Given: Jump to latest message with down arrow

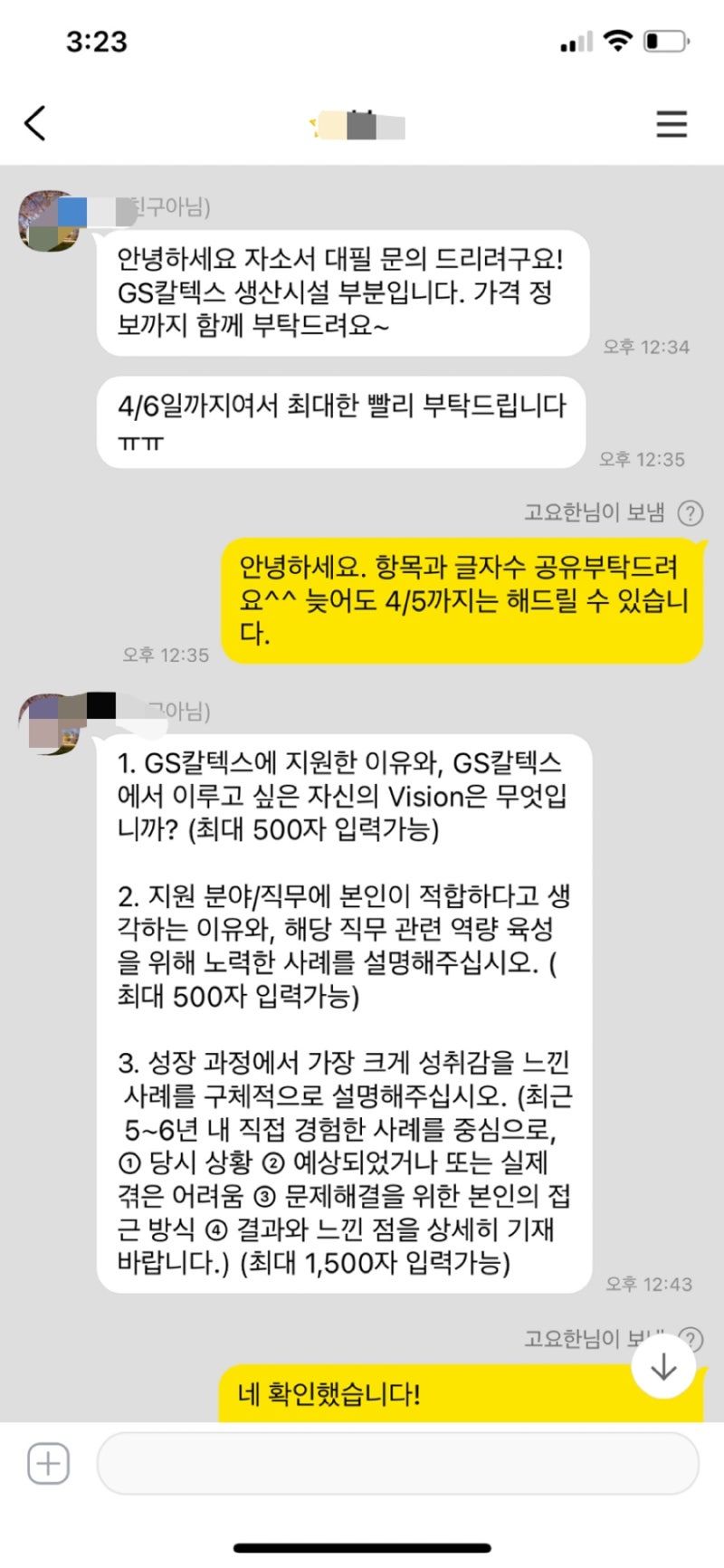Looking at the screenshot, I should pos(663,1367).
